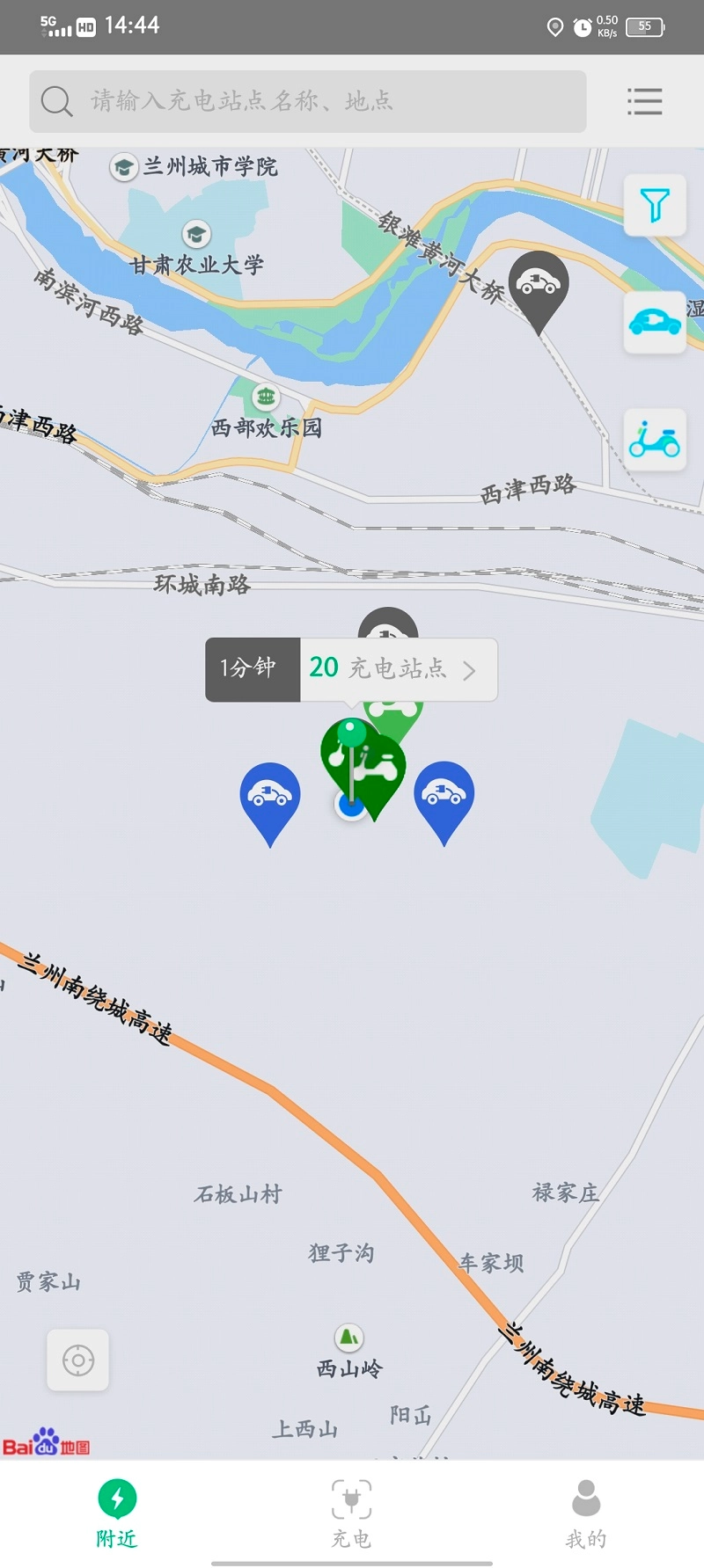704x1568 pixels.
Task: Show electric car charging stations
Action: coord(655,322)
